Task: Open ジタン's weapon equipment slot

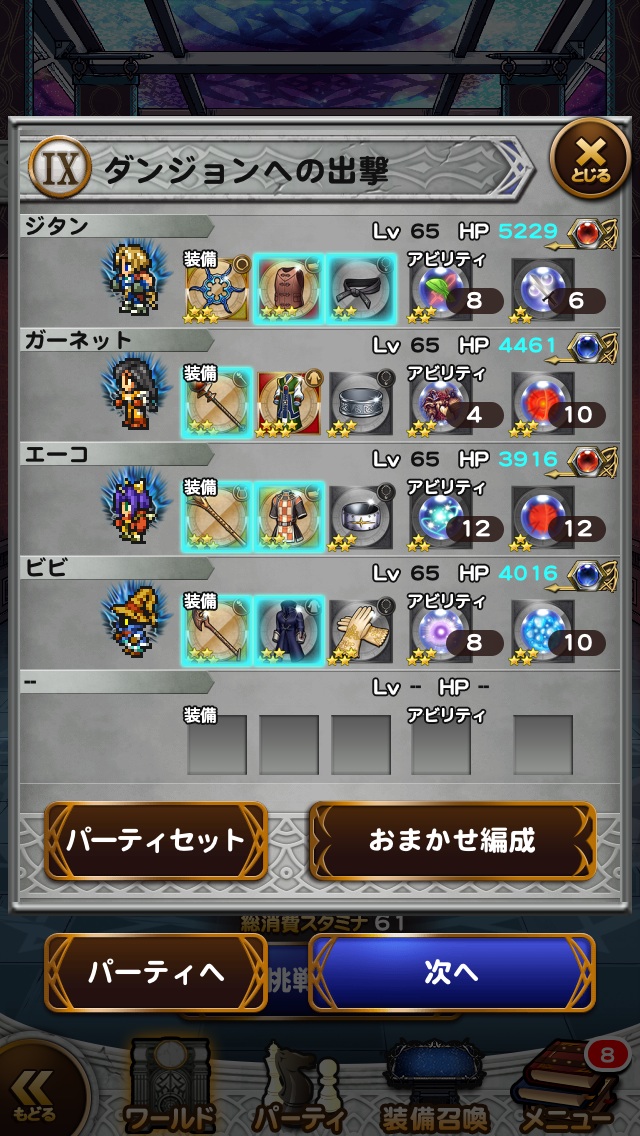Action: (216, 287)
